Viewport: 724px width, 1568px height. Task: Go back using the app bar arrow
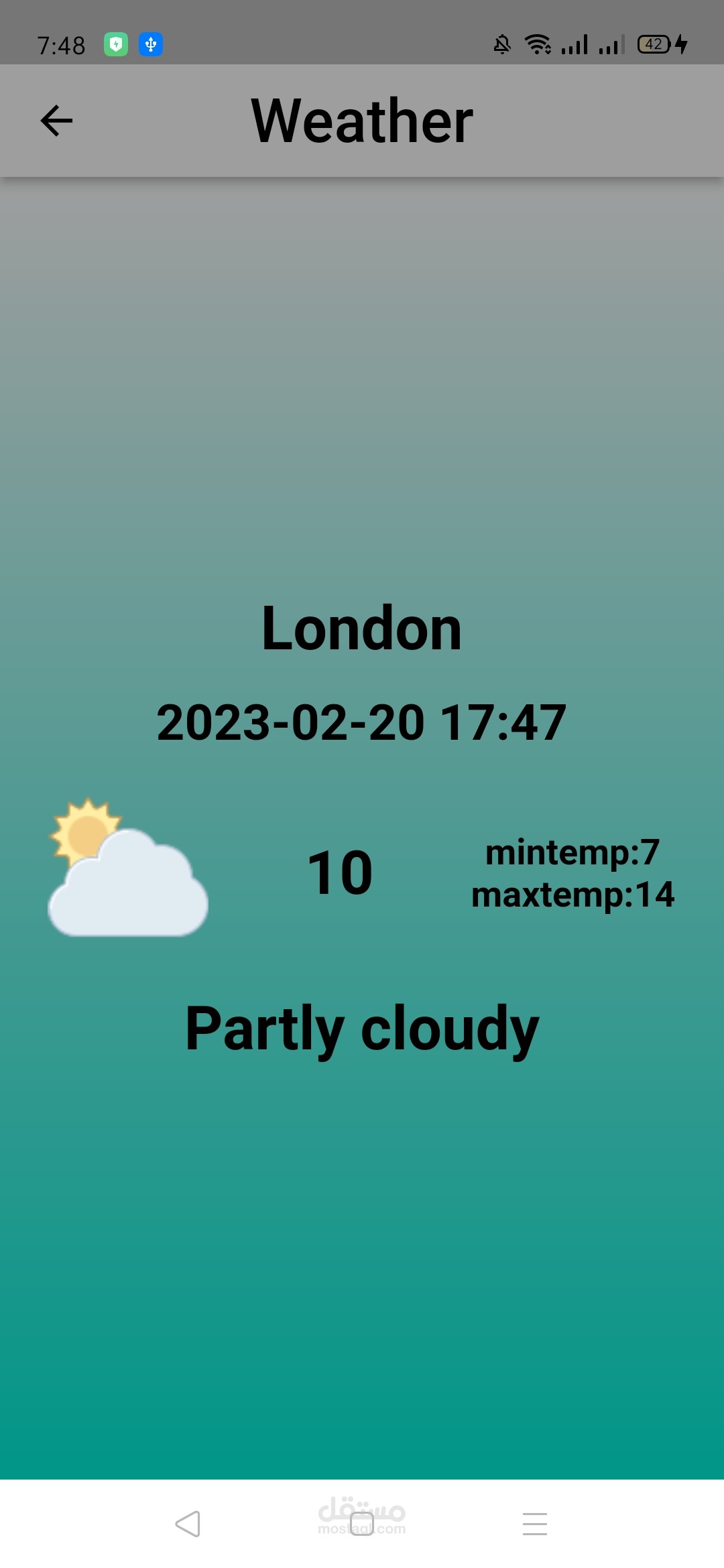point(56,121)
